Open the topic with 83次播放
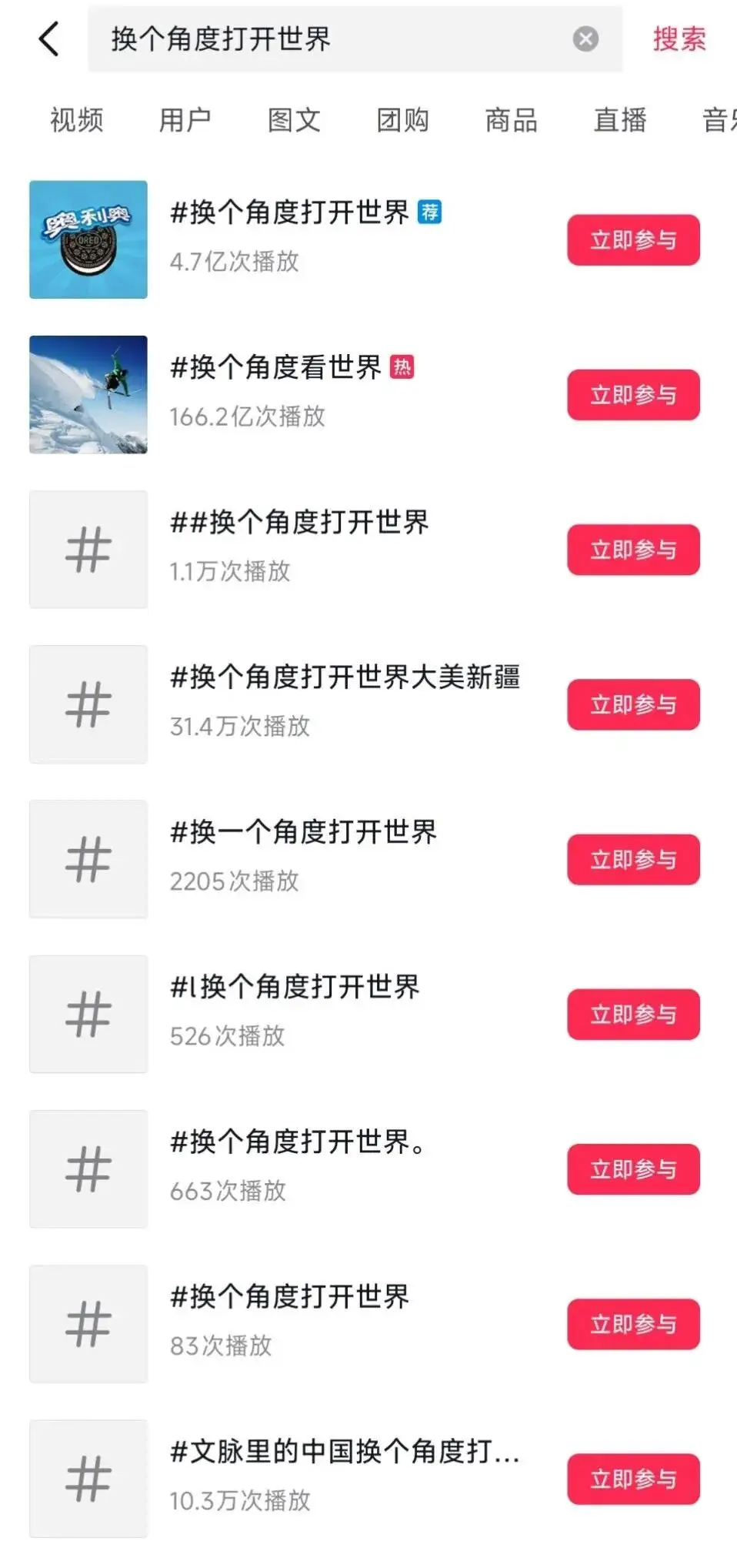The image size is (737, 1568). point(289,1298)
